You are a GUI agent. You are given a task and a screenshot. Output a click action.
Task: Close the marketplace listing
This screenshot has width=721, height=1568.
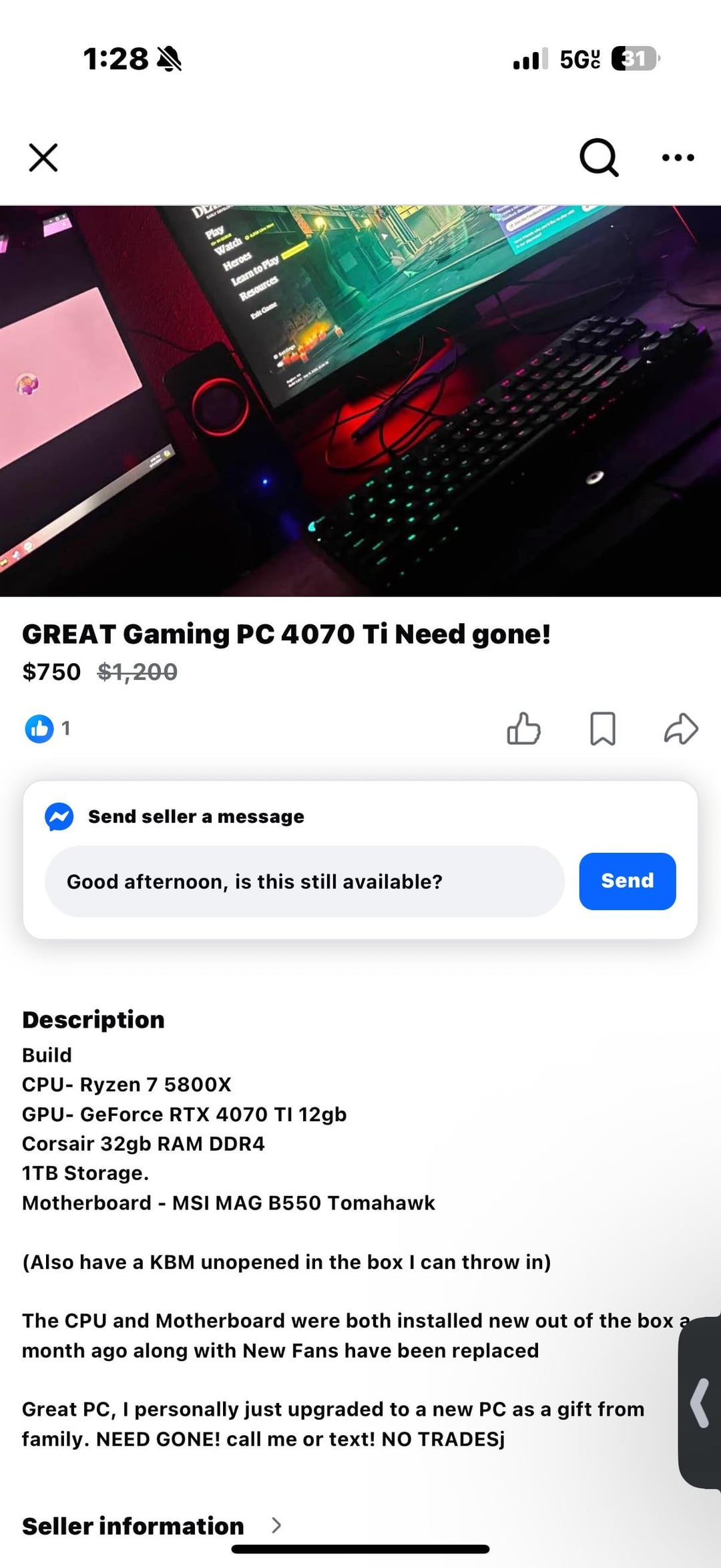tap(43, 158)
